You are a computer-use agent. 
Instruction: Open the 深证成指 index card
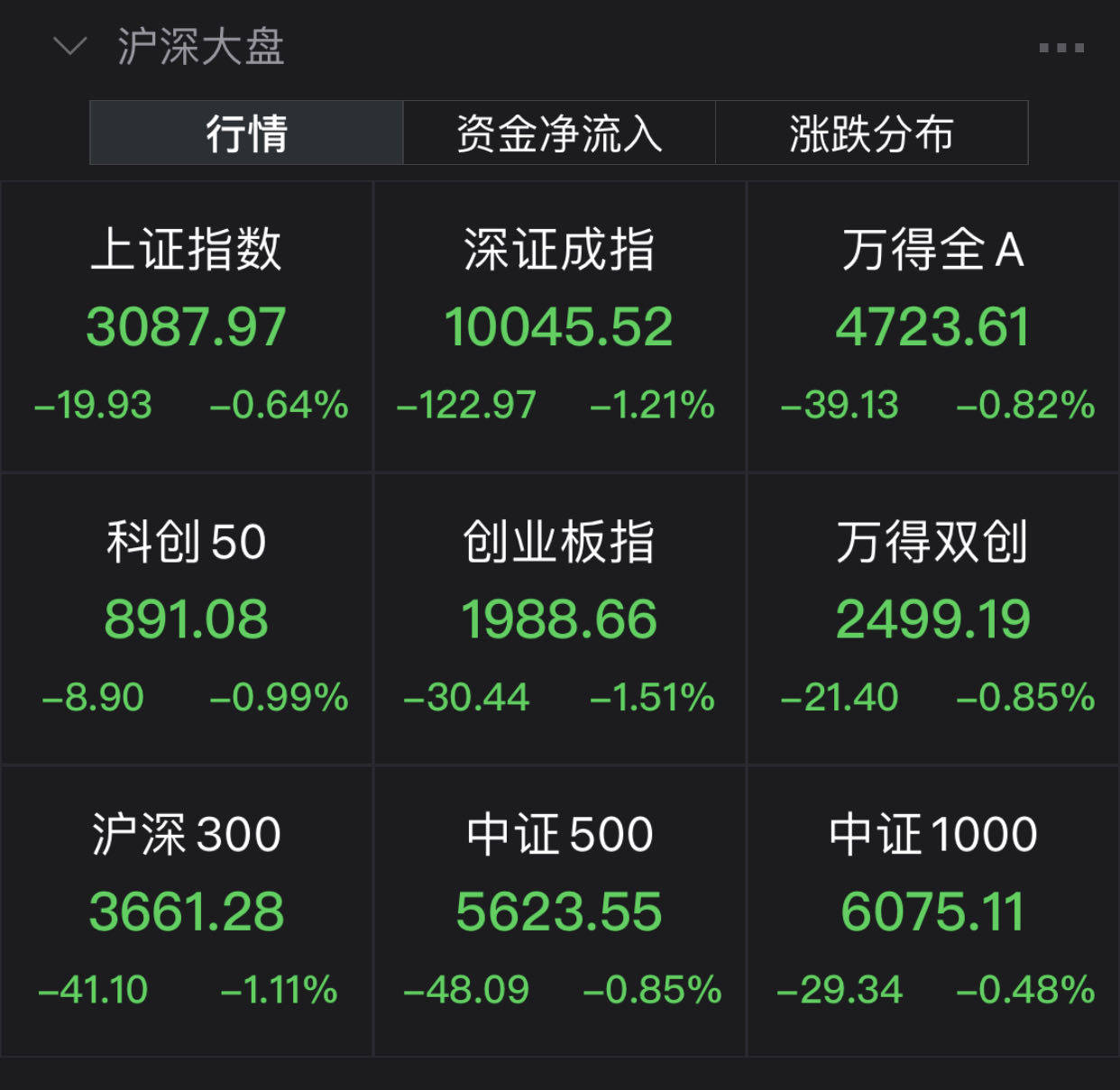559,326
